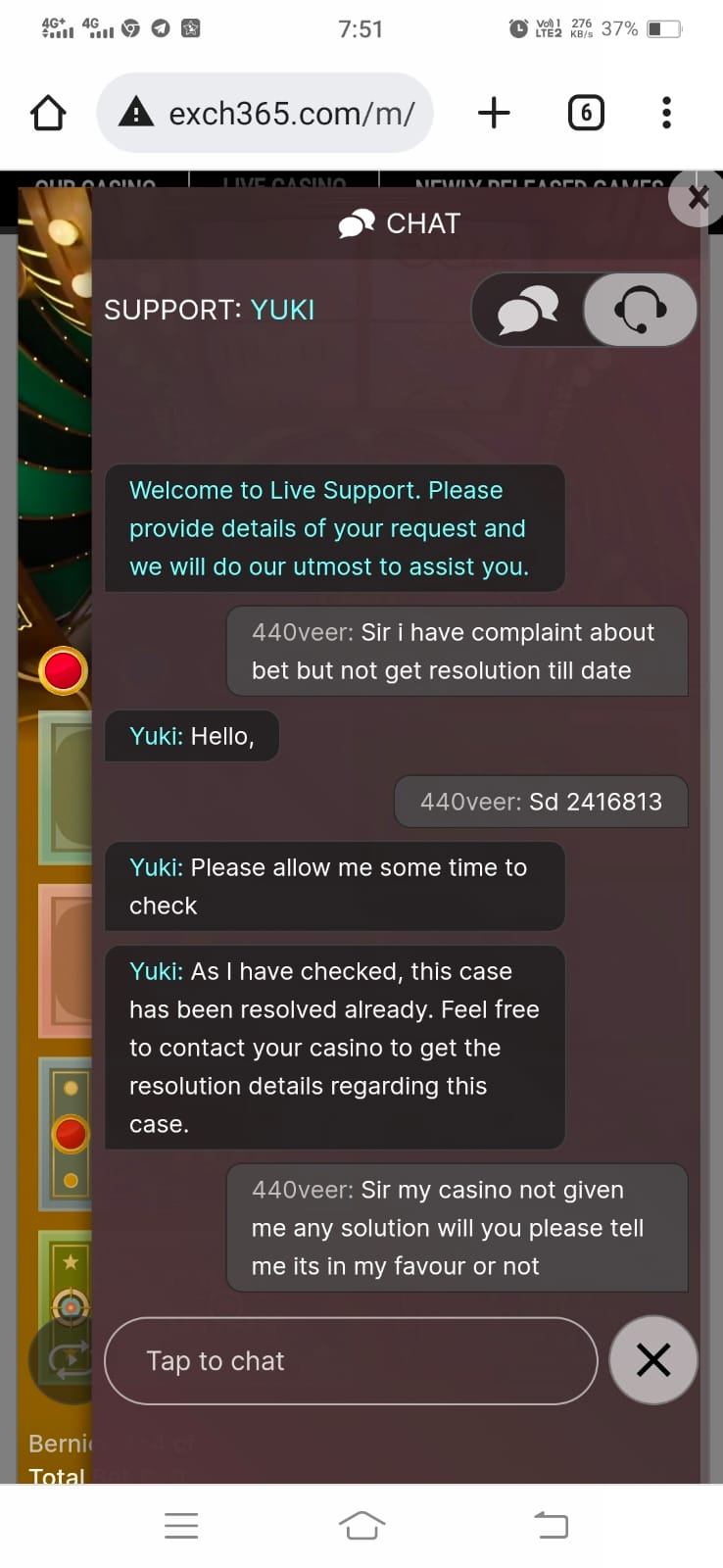Open browser home page
The width and height of the screenshot is (723, 1568).
pyautogui.click(x=48, y=114)
